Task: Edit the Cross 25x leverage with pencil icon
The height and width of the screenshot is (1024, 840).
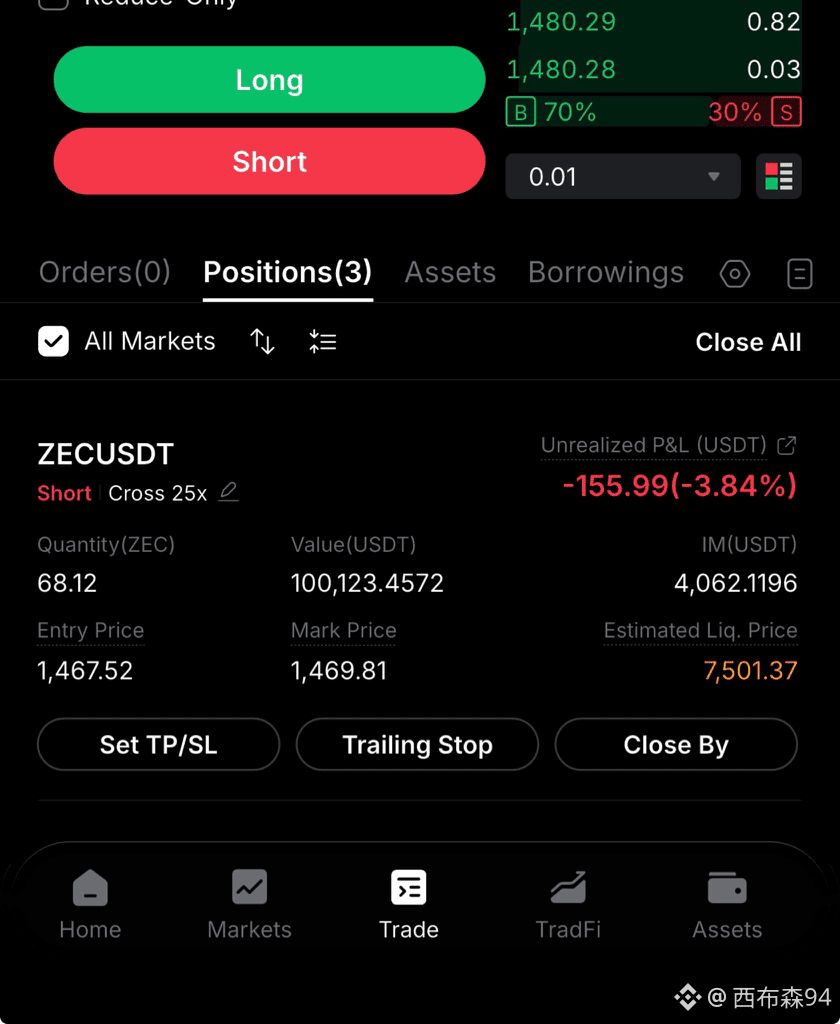Action: coord(228,492)
